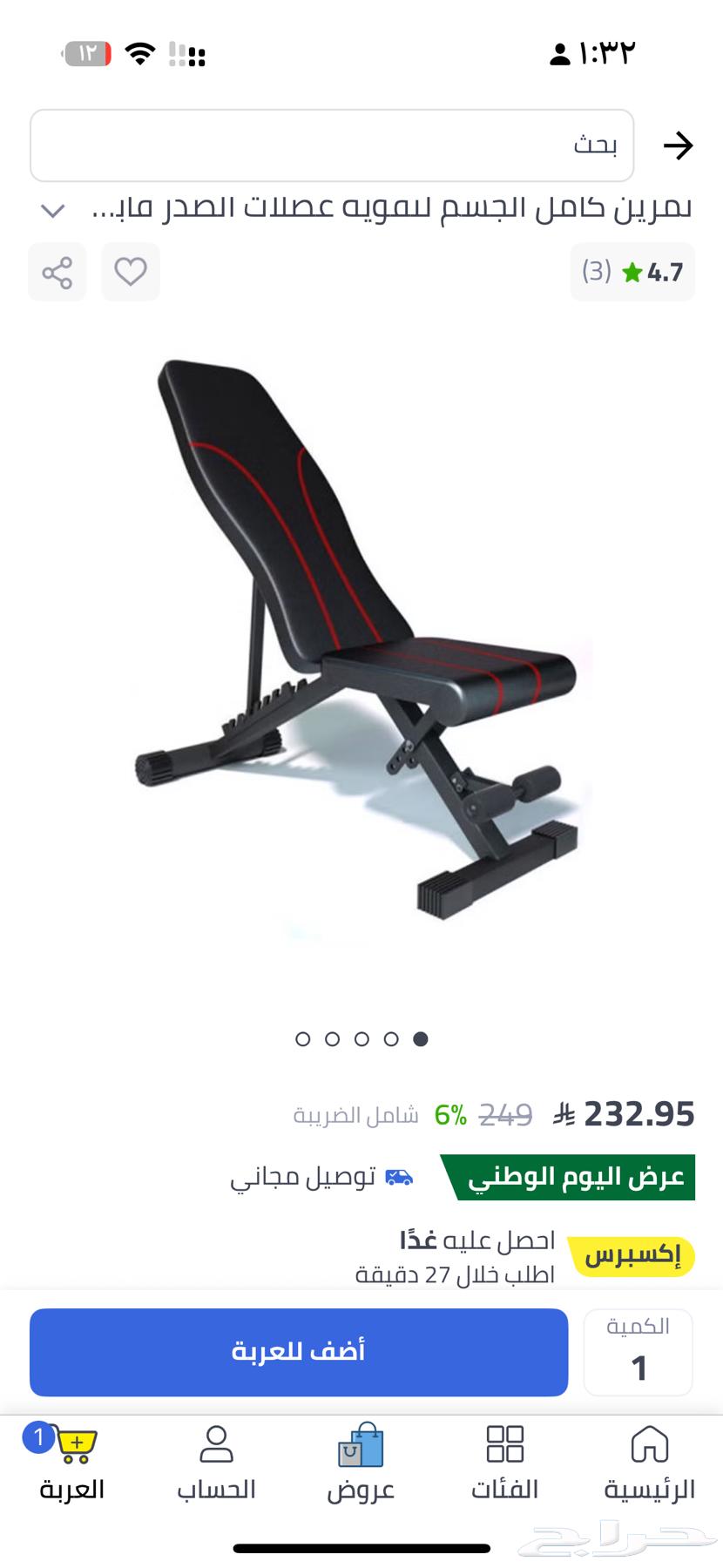Share the product using the share icon
Viewport: 723px width, 1568px height.
[x=57, y=272]
